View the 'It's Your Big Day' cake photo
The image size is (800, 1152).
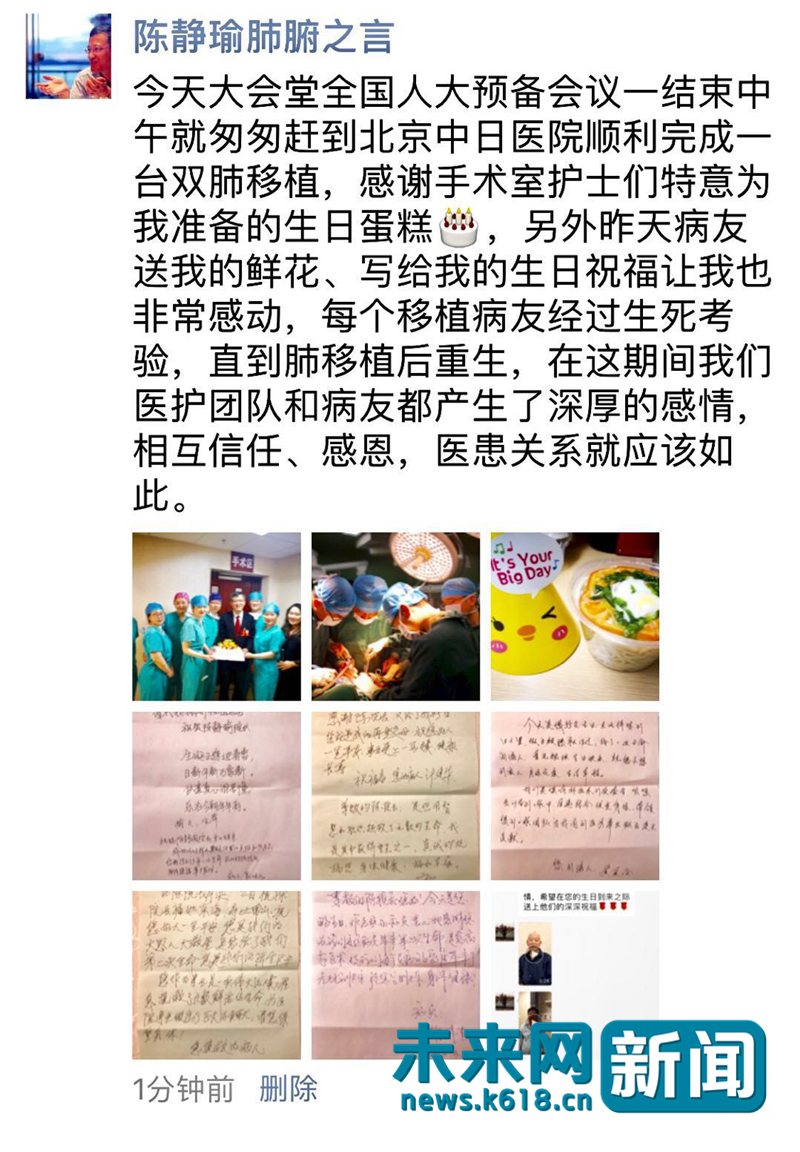click(574, 616)
